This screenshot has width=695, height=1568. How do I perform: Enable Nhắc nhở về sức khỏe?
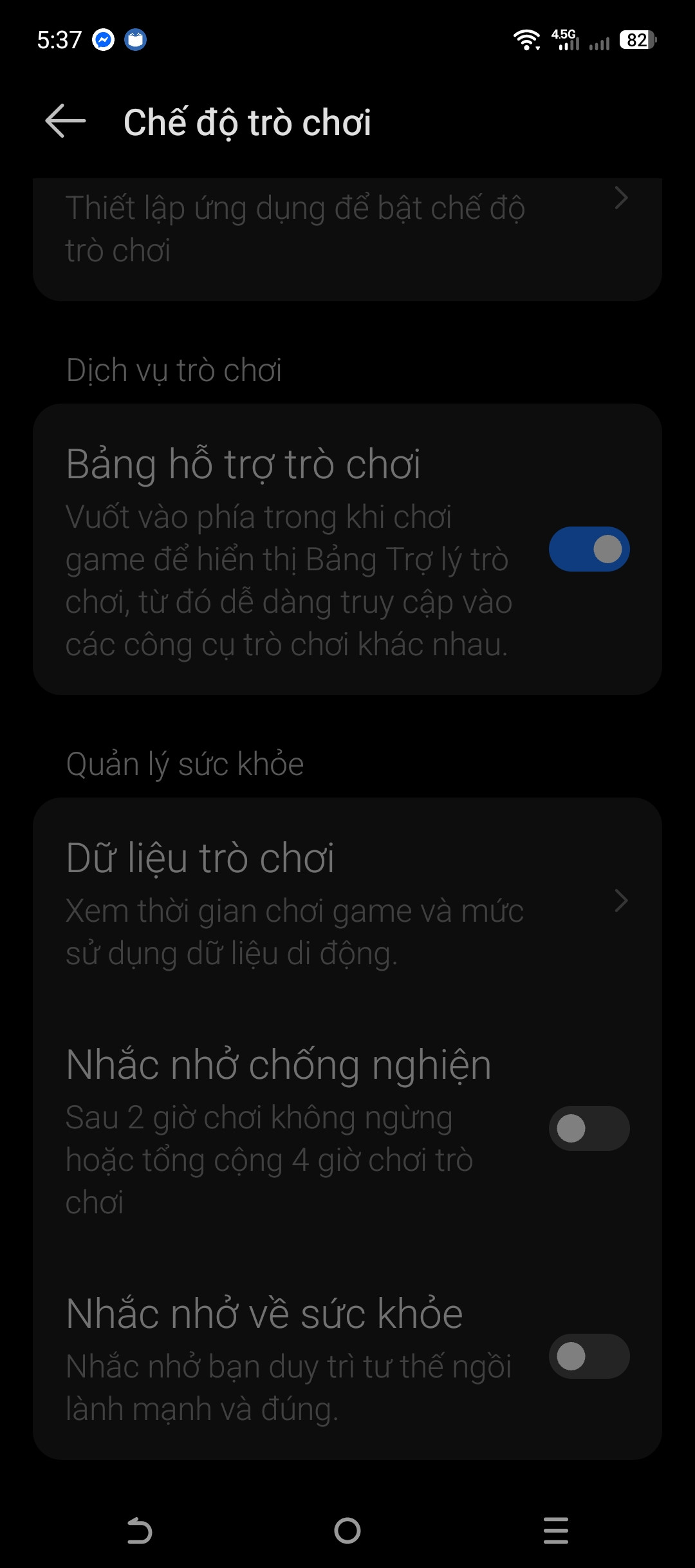[589, 1356]
